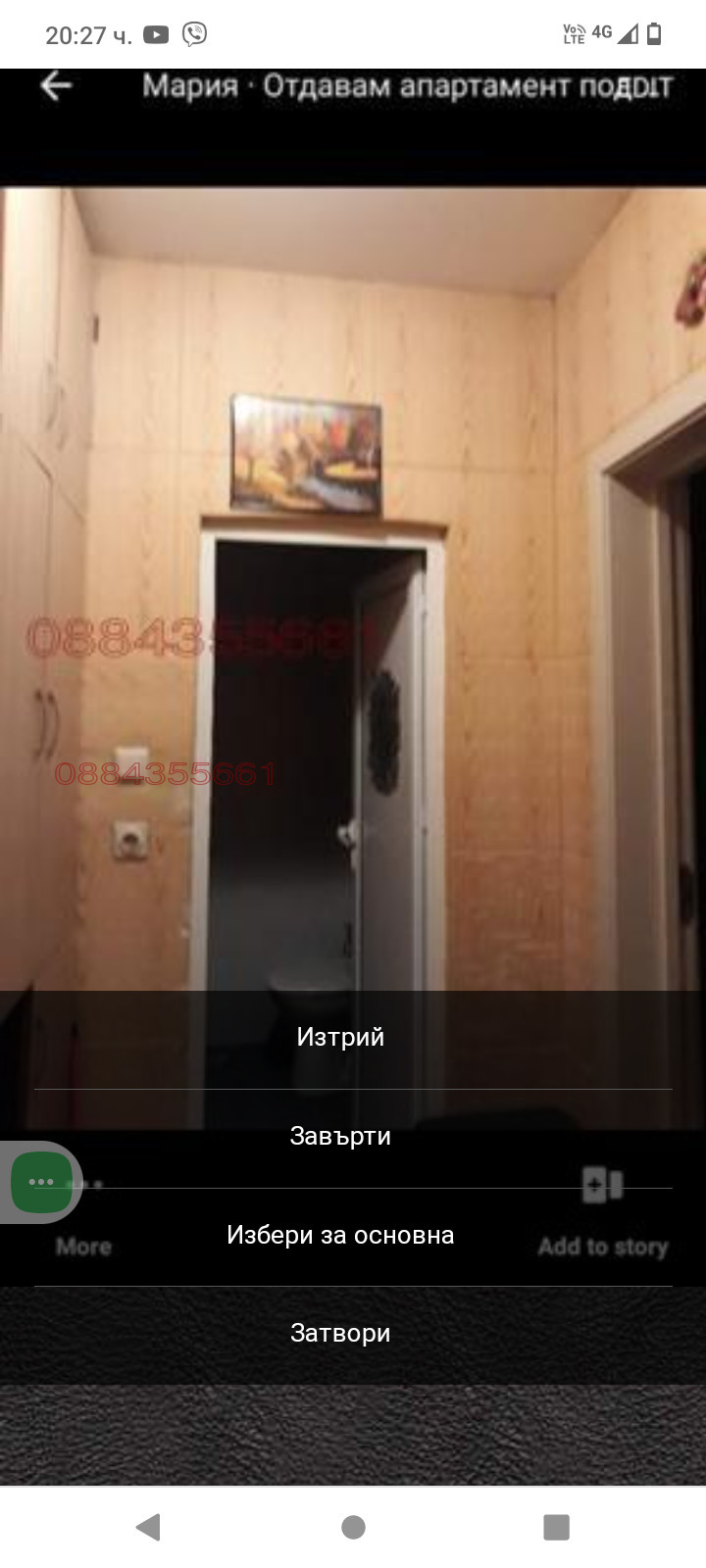Rotate the photo with Завърти

[x=340, y=1137]
